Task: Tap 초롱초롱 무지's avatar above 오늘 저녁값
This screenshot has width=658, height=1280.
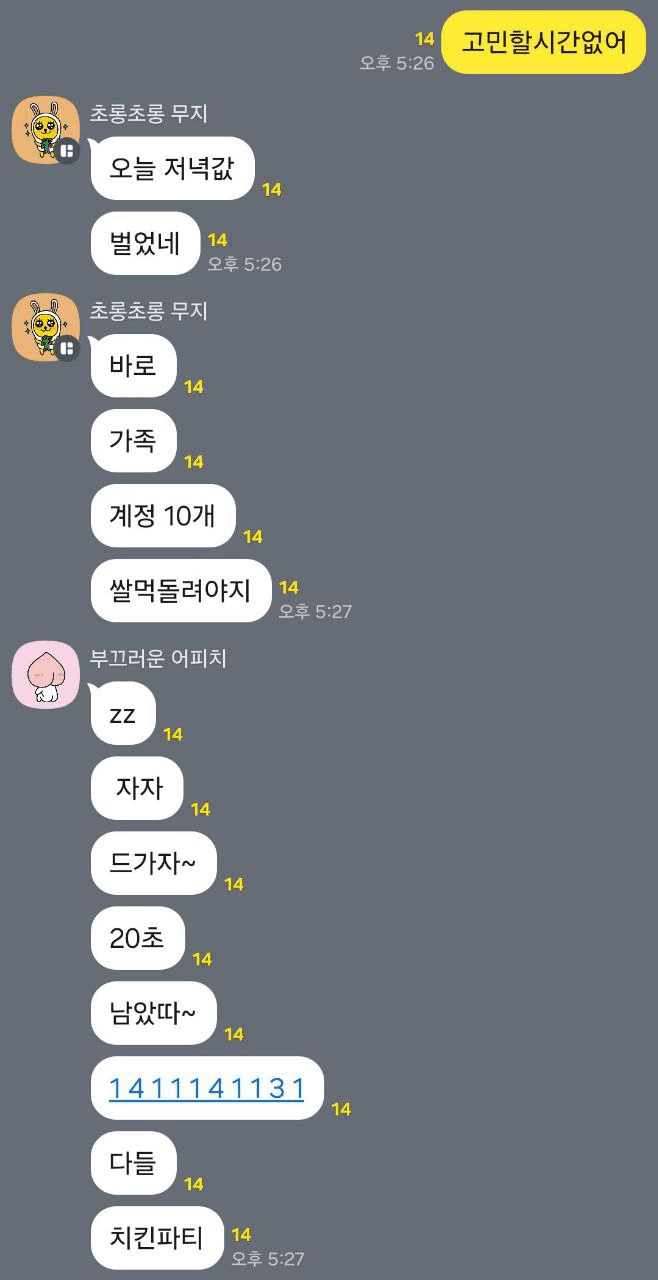Action: [x=45, y=130]
